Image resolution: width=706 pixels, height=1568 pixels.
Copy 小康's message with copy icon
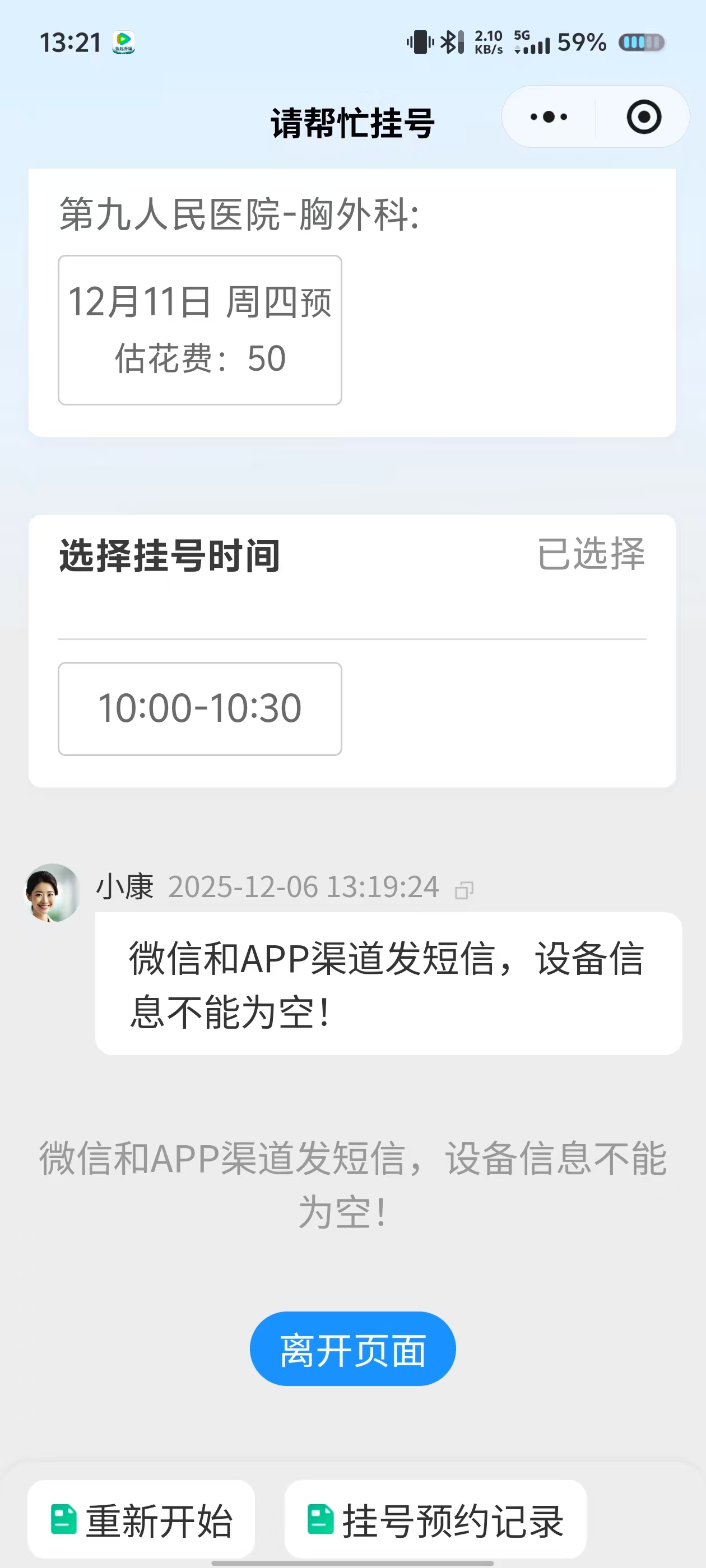(464, 890)
